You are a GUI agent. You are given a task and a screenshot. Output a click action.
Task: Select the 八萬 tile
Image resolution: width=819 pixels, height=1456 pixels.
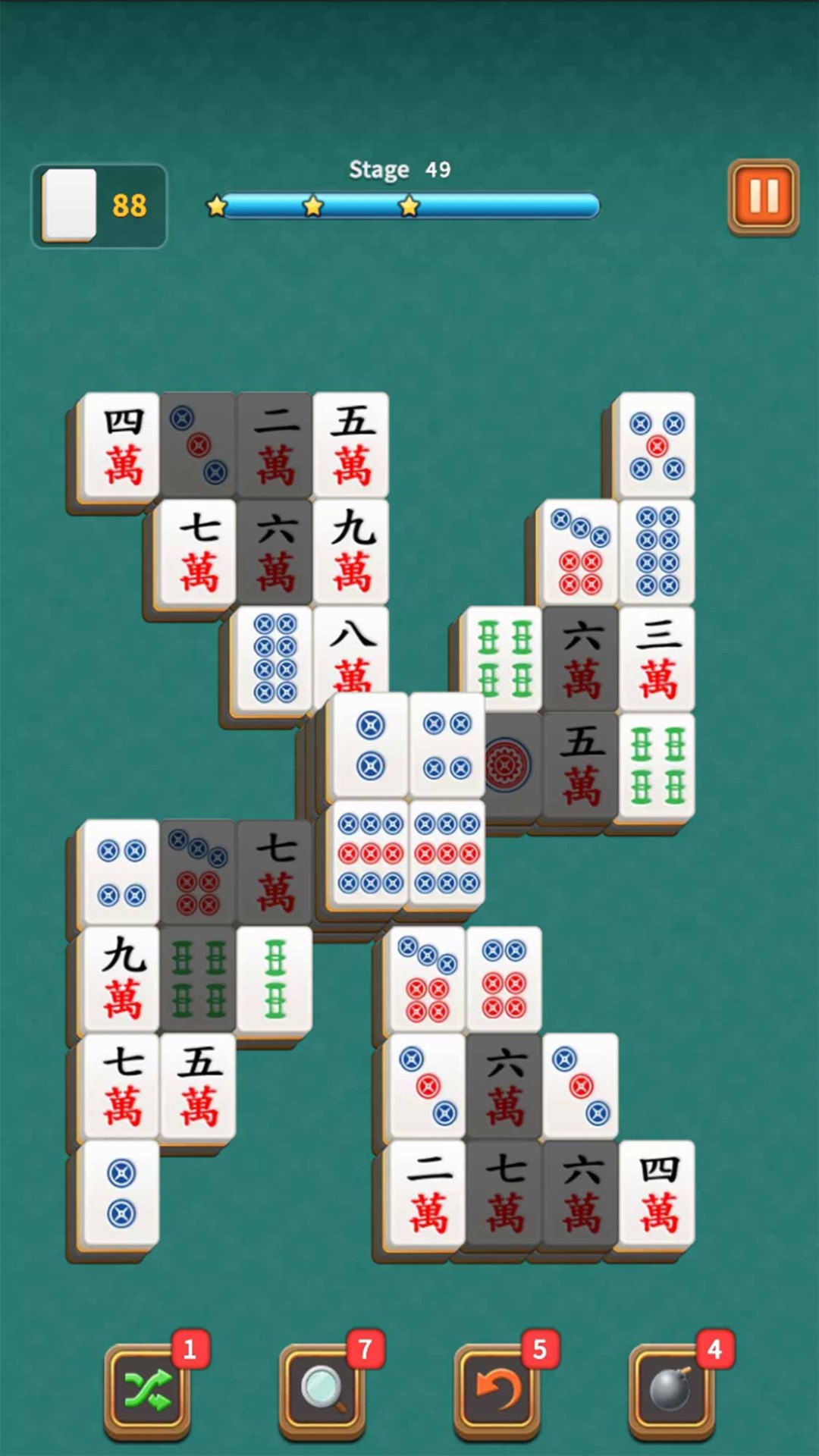point(351,652)
